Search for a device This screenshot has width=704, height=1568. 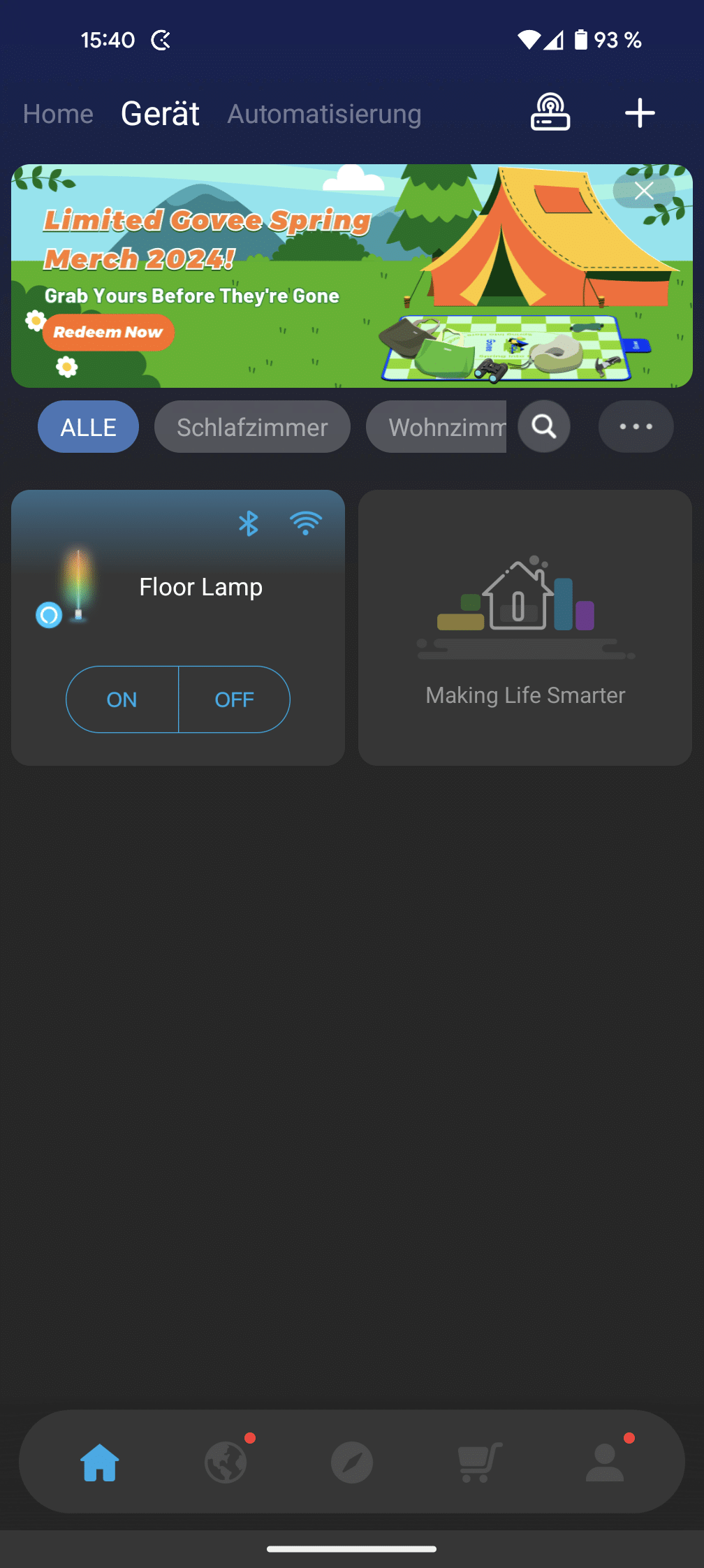pos(544,426)
